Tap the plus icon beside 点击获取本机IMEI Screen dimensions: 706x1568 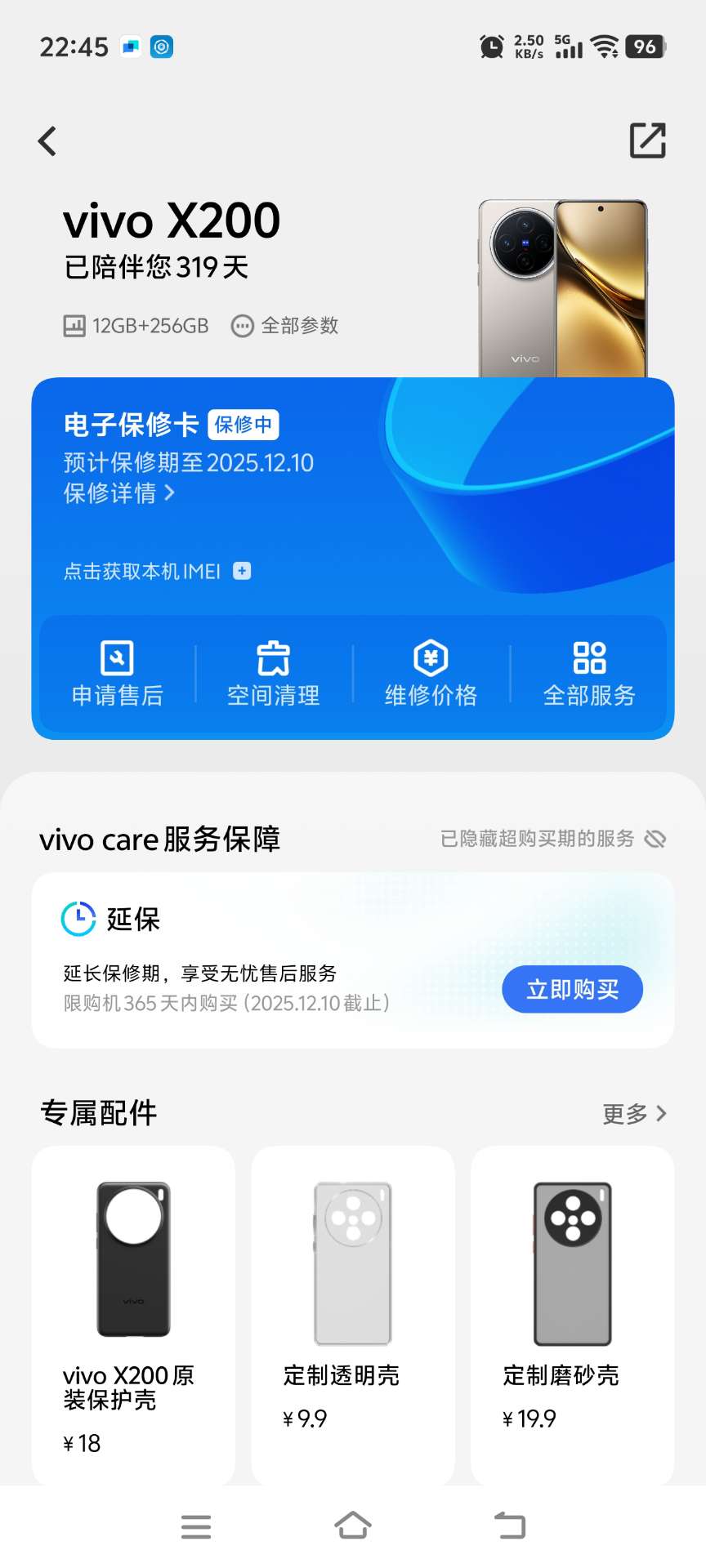239,572
